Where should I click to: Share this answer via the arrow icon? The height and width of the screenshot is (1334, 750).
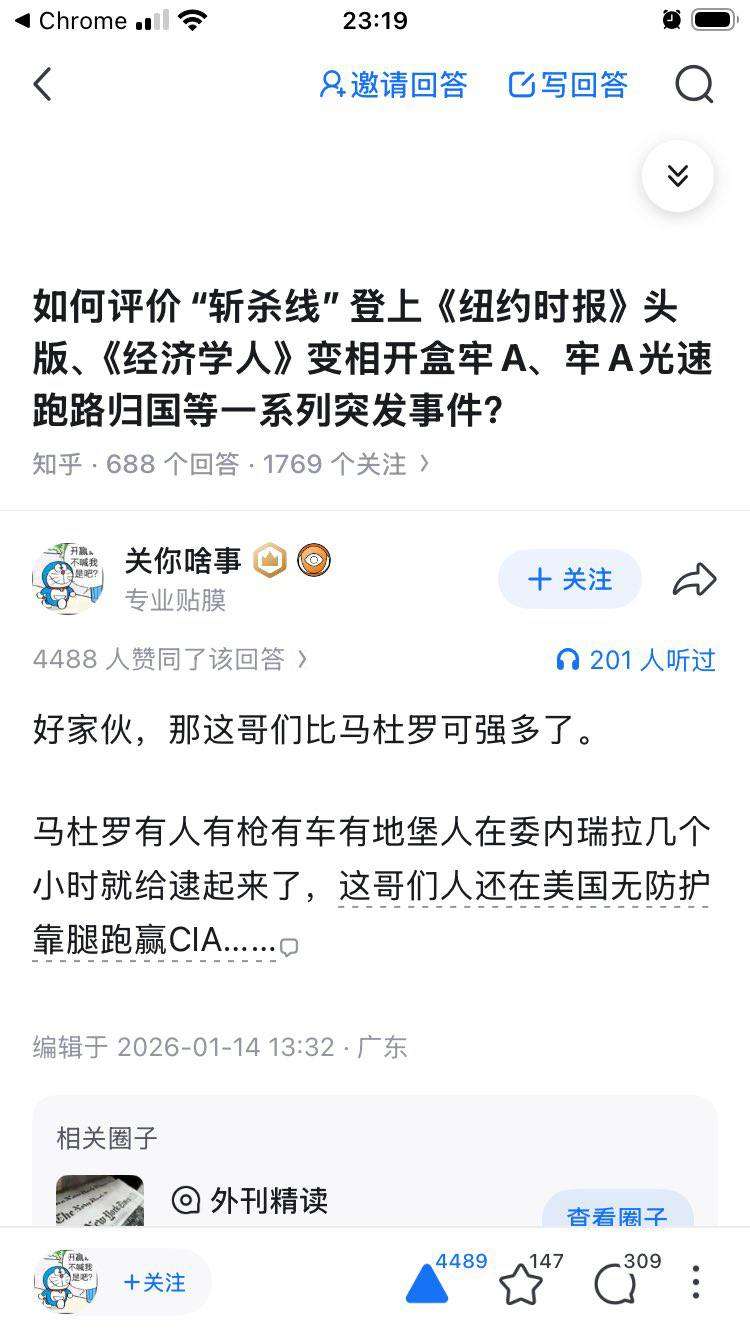pyautogui.click(x=694, y=579)
